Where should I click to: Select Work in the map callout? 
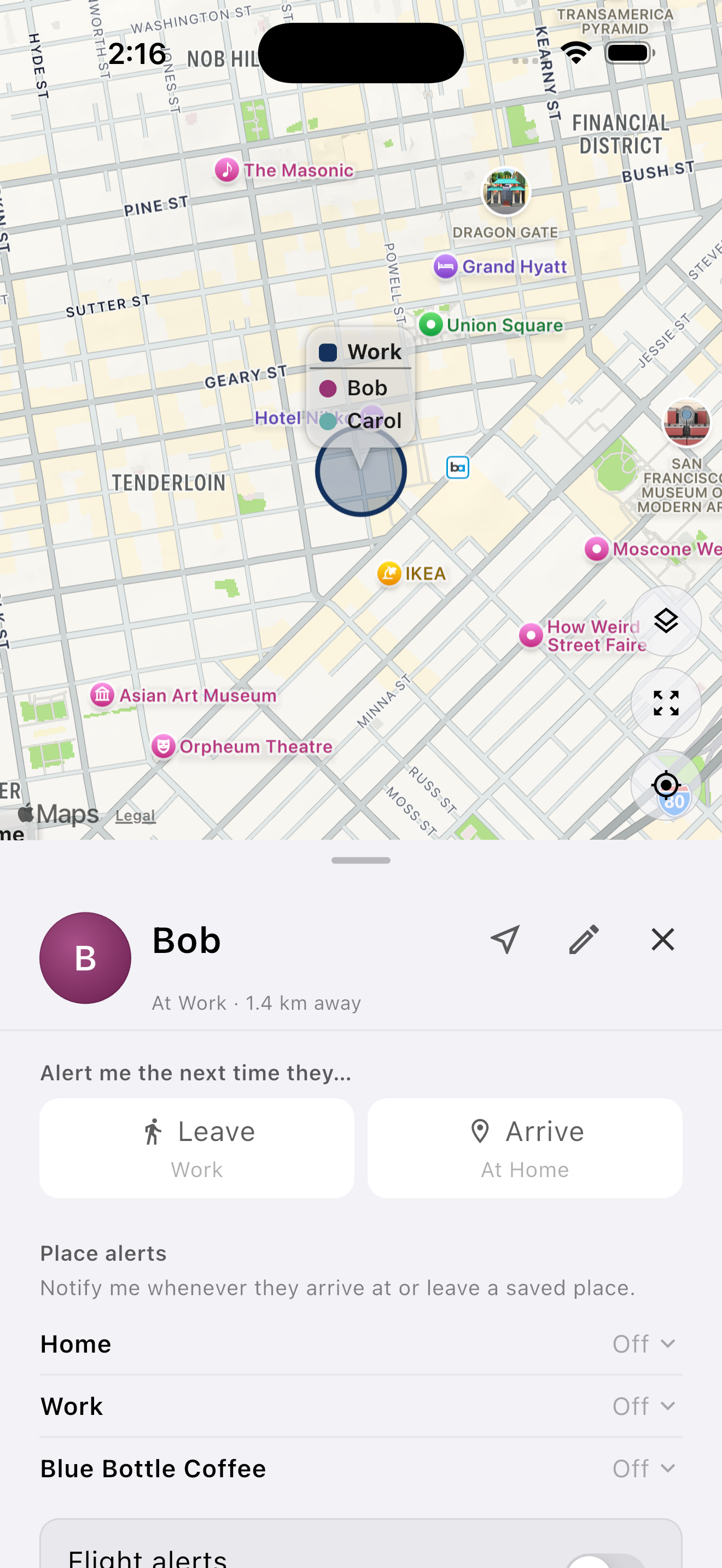point(360,352)
